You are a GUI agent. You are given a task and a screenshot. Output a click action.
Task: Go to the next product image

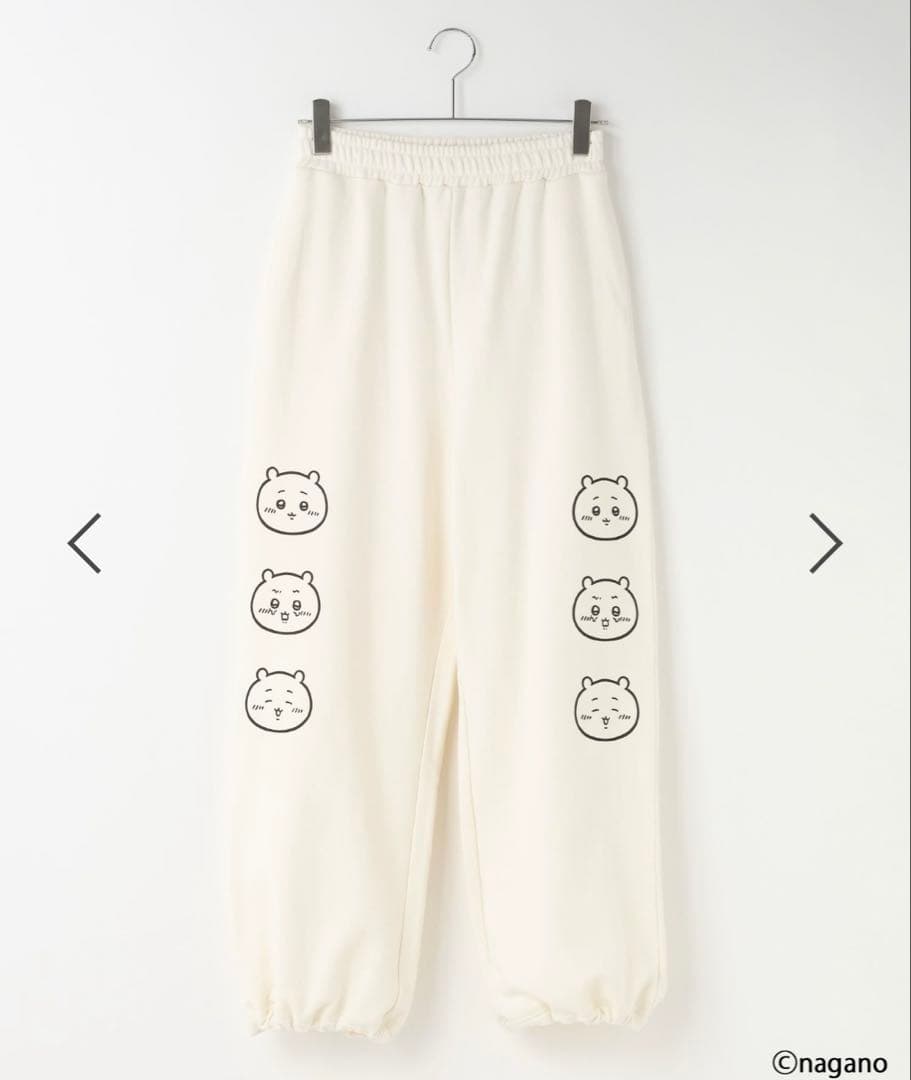point(825,543)
